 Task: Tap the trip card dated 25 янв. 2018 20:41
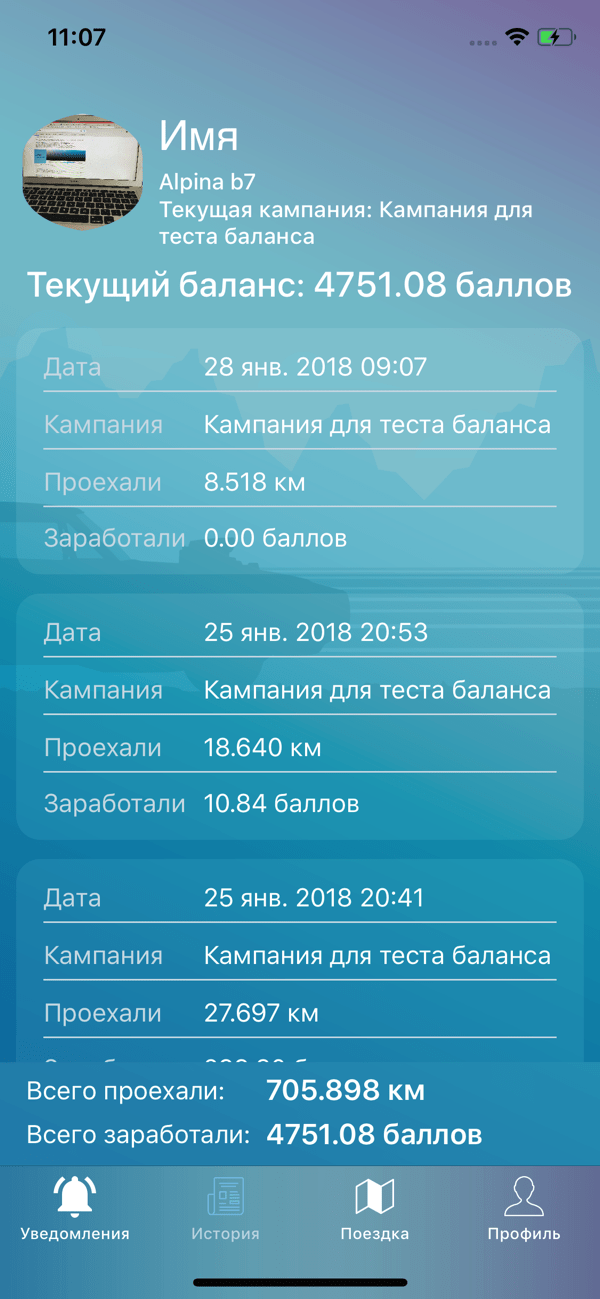tap(300, 955)
